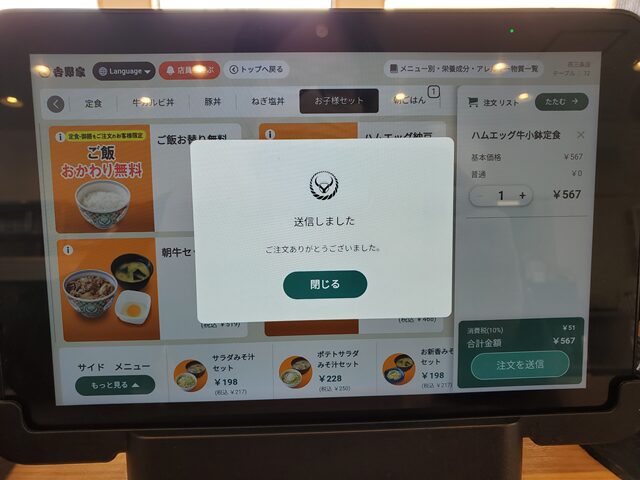Switch to the 定食 tab
This screenshot has width=640, height=480.
(94, 102)
